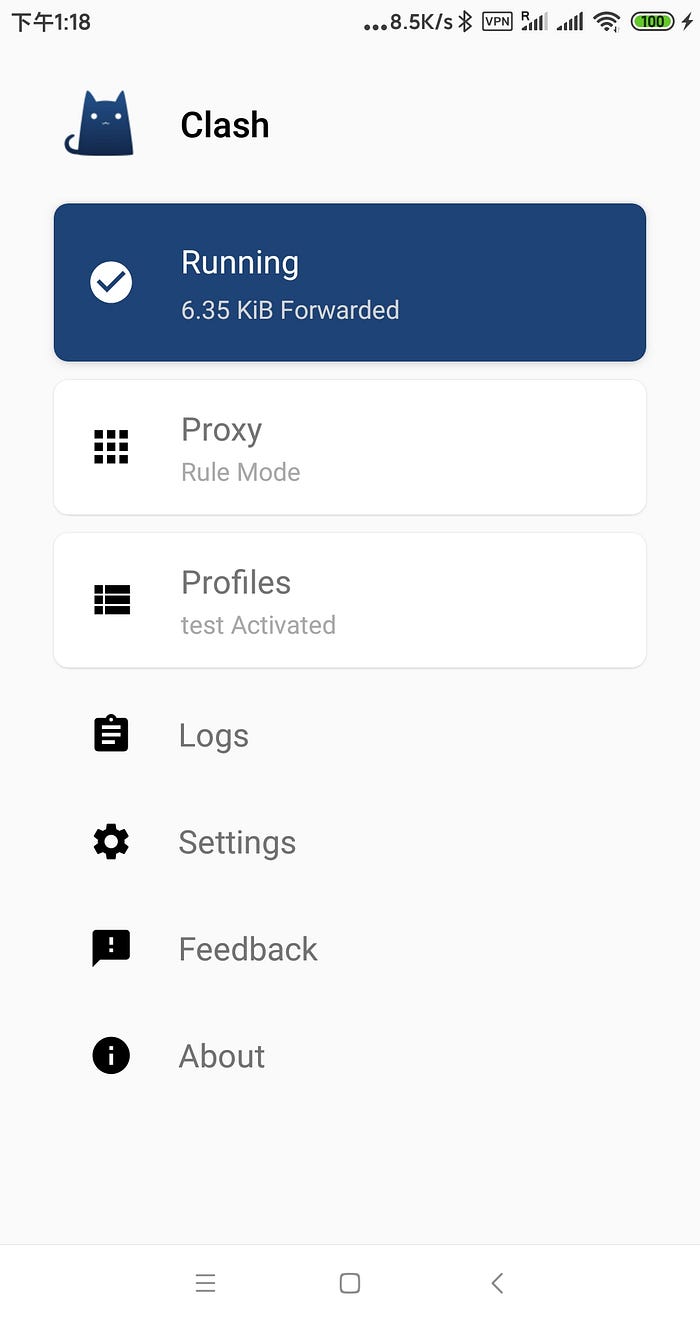
Task: Stop Clash via the Running card
Action: pos(349,283)
